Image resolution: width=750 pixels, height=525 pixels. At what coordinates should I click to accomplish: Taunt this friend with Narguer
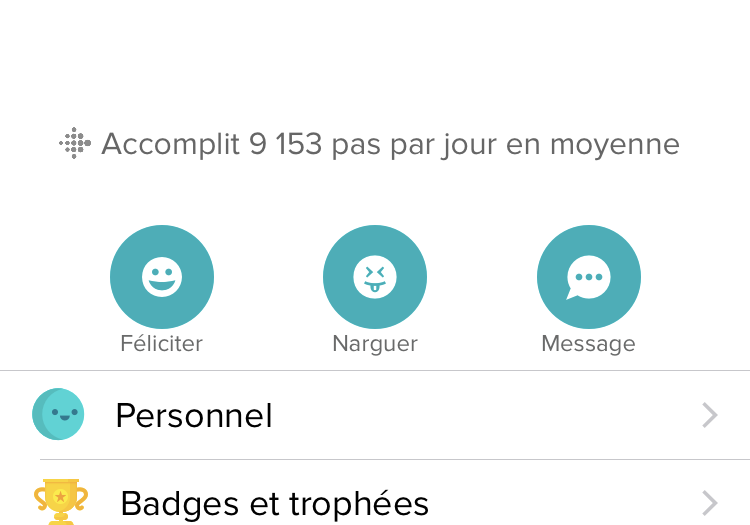click(x=375, y=277)
